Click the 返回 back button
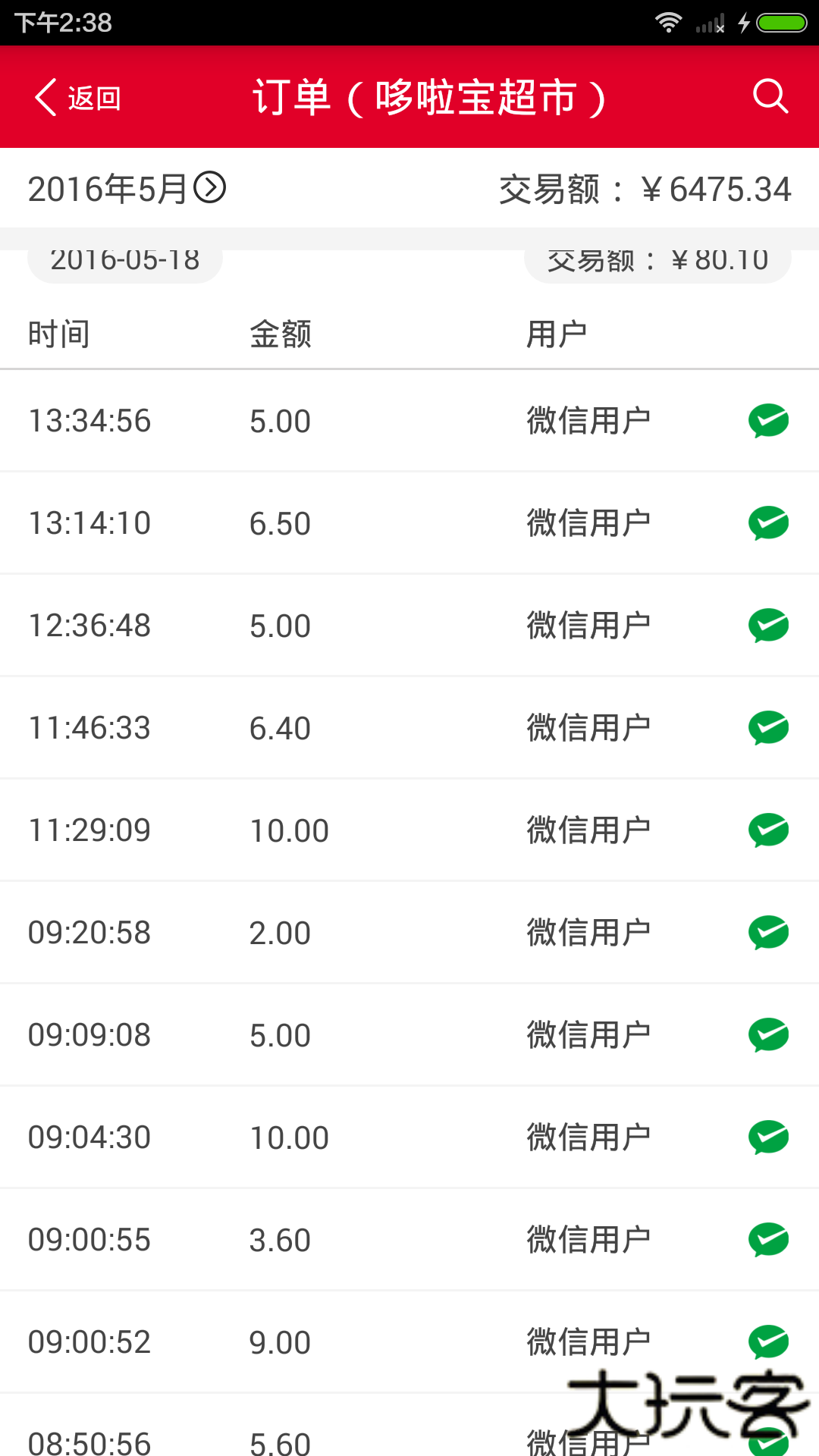The width and height of the screenshot is (819, 1456). point(76,97)
